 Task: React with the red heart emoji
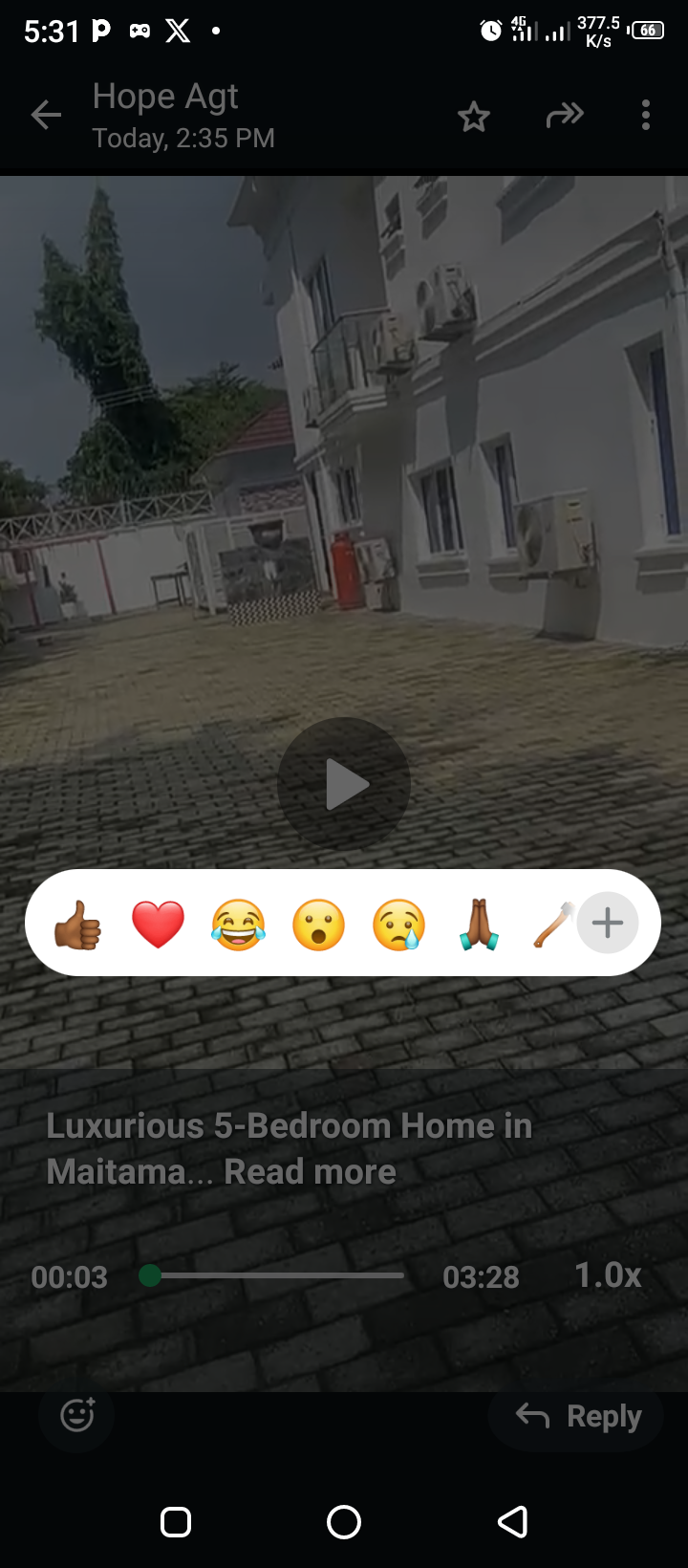tap(158, 925)
